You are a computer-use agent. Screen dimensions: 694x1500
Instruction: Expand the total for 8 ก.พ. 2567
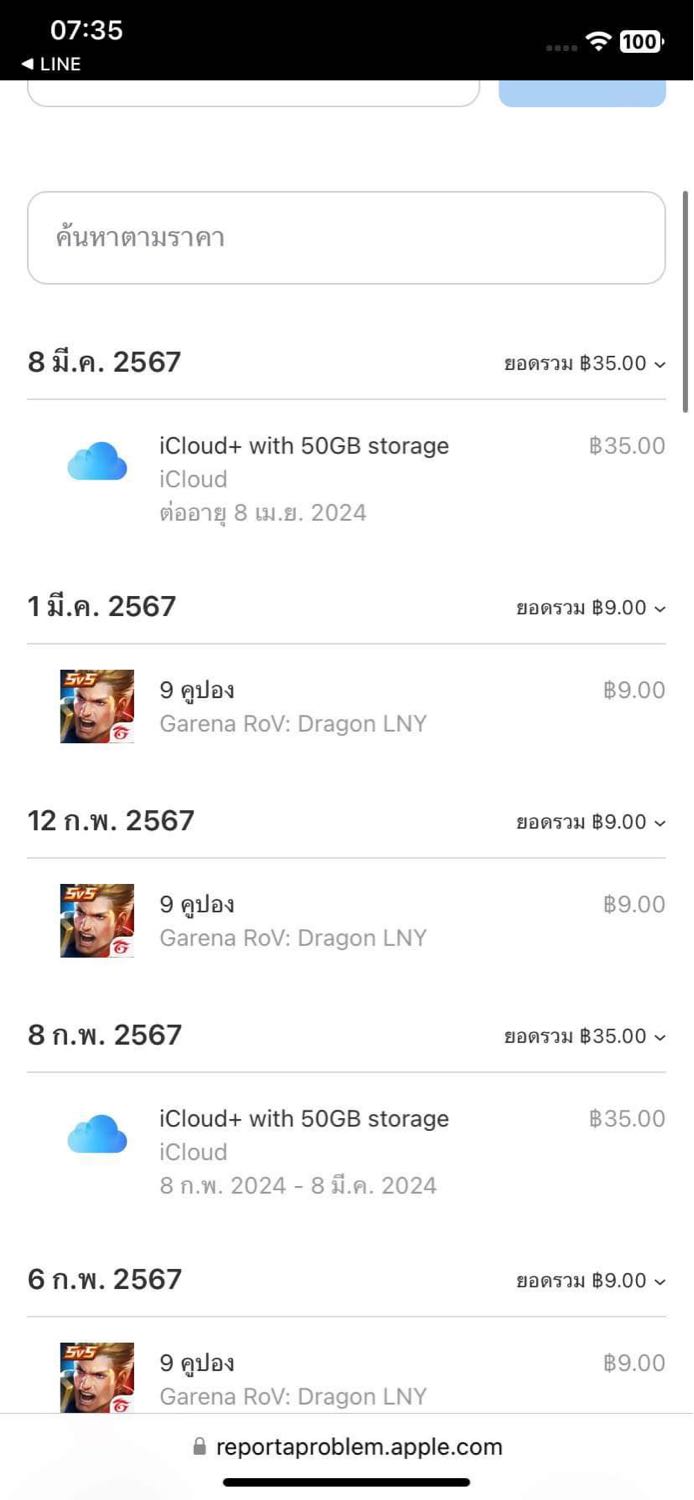click(x=585, y=1036)
